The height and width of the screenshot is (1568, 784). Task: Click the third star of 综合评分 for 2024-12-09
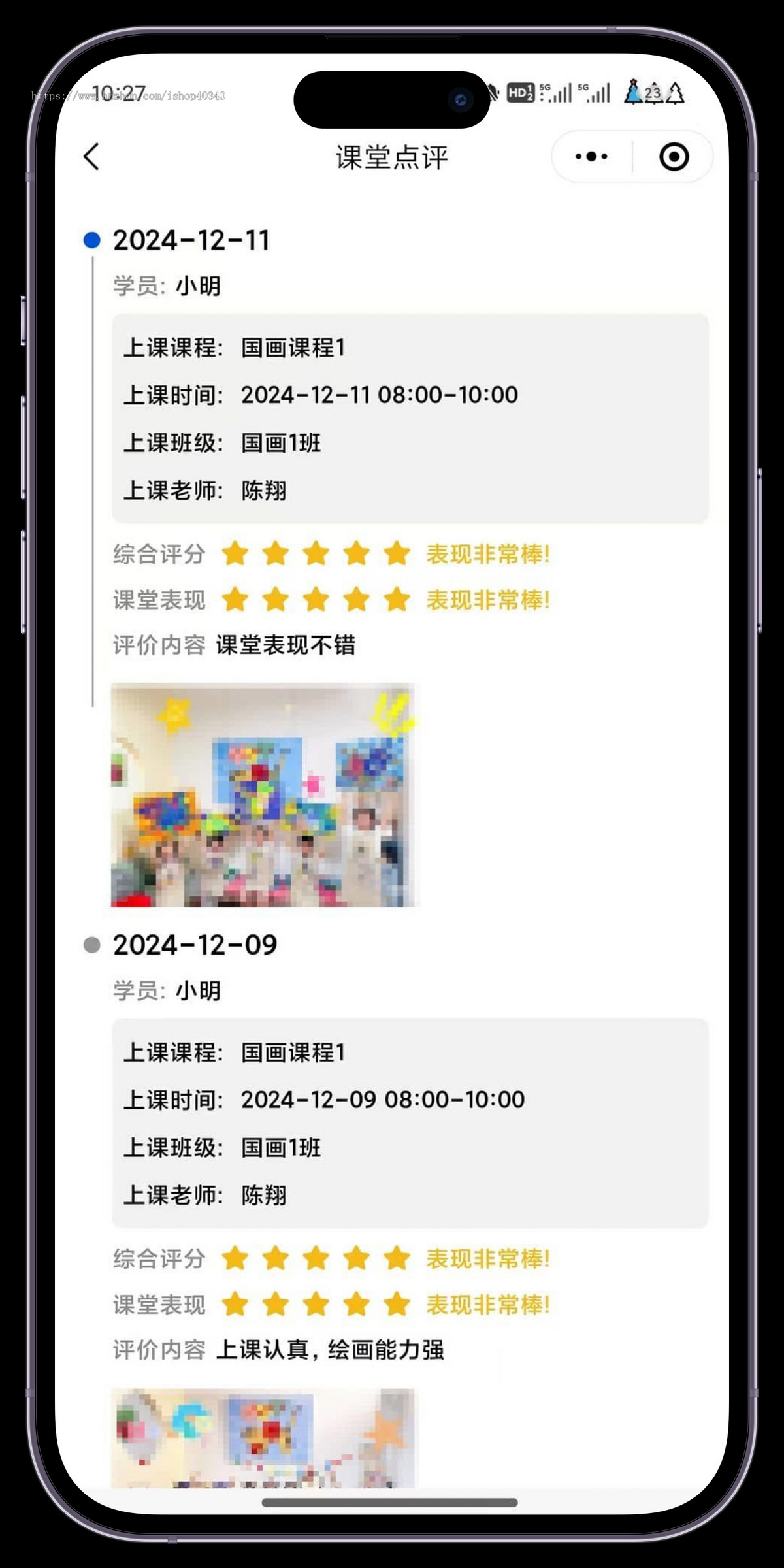click(x=316, y=1258)
